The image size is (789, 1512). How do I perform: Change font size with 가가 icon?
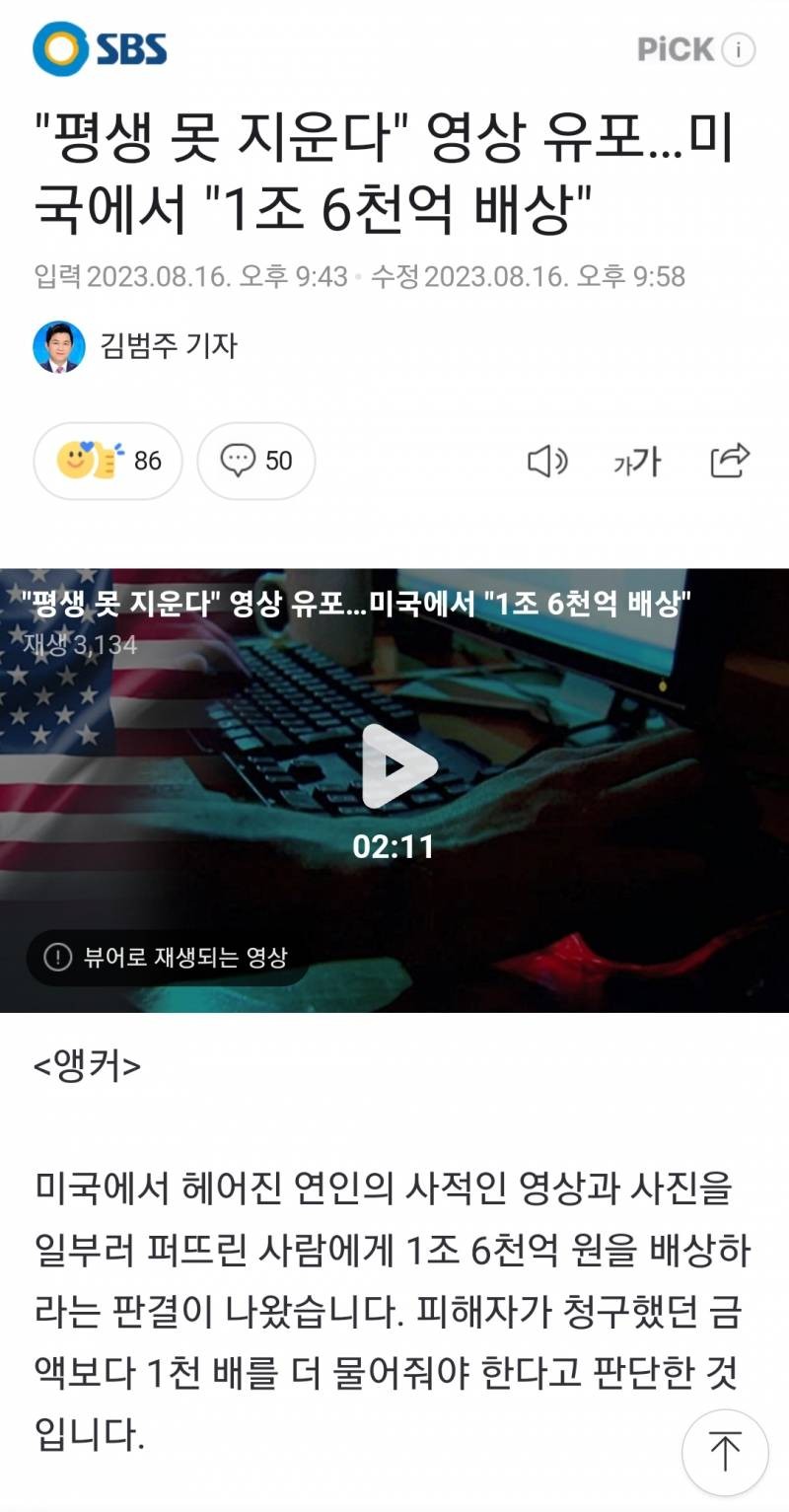coord(638,461)
